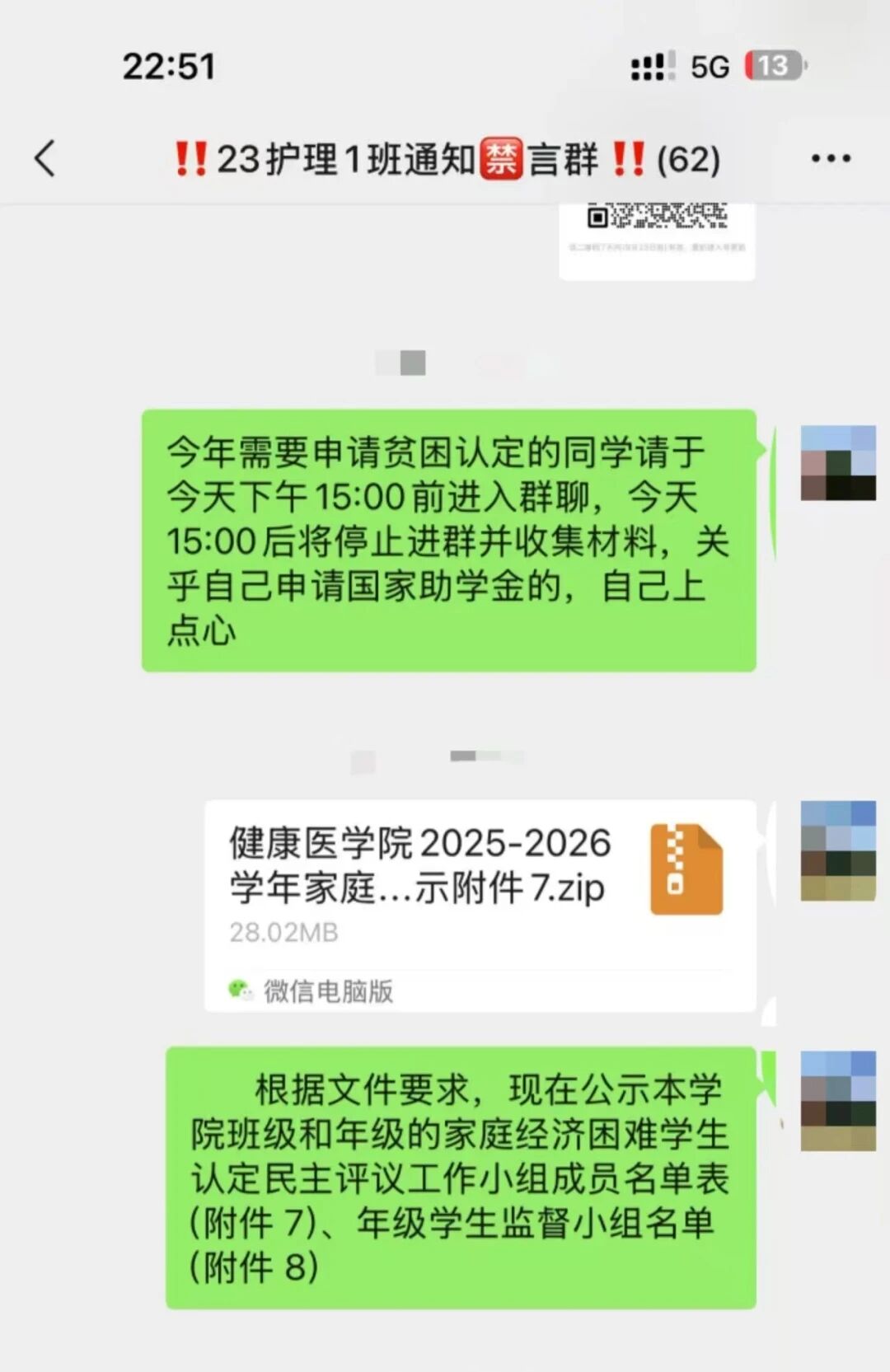Tap the avatar next to the 根据文件要求 message

click(x=837, y=1100)
